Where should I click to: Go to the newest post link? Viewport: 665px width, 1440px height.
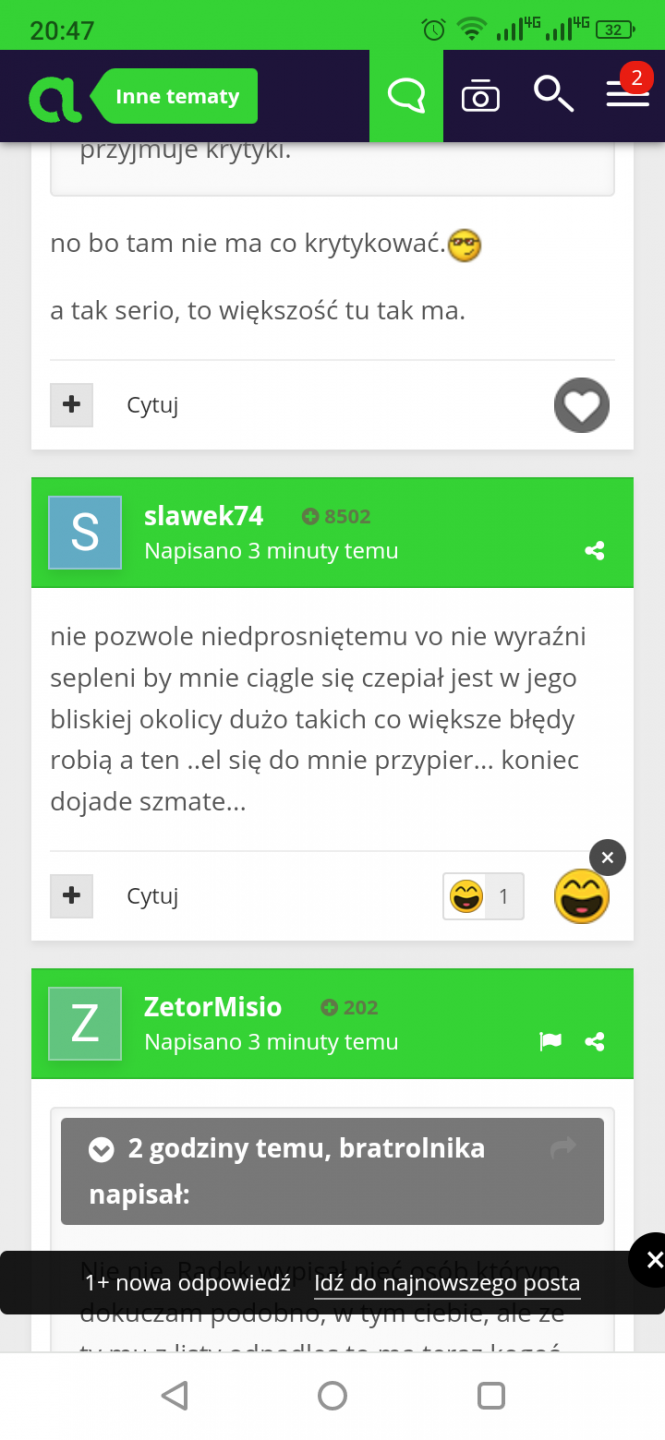[x=447, y=1284]
